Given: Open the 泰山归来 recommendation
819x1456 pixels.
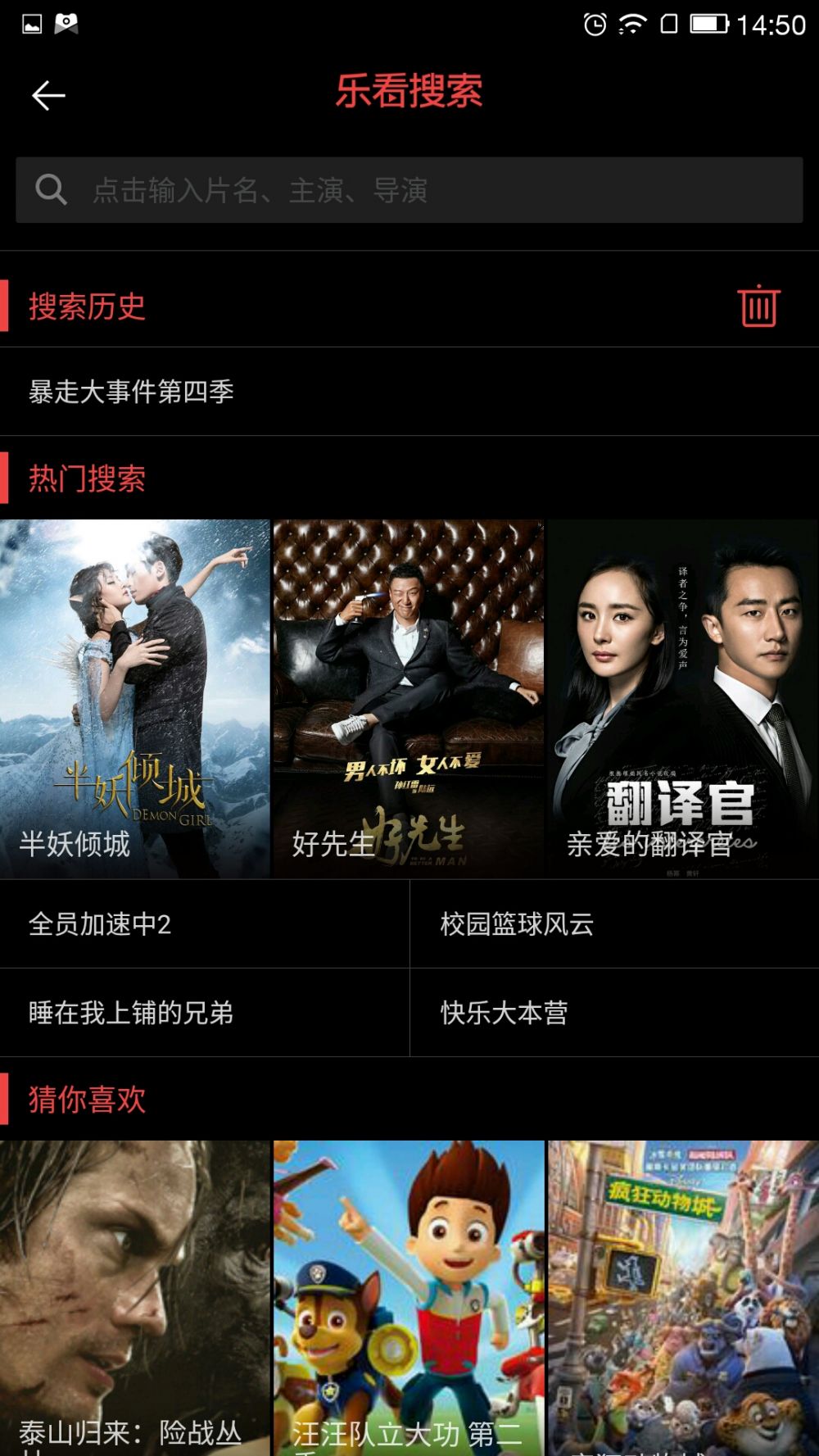Looking at the screenshot, I should 135,1298.
